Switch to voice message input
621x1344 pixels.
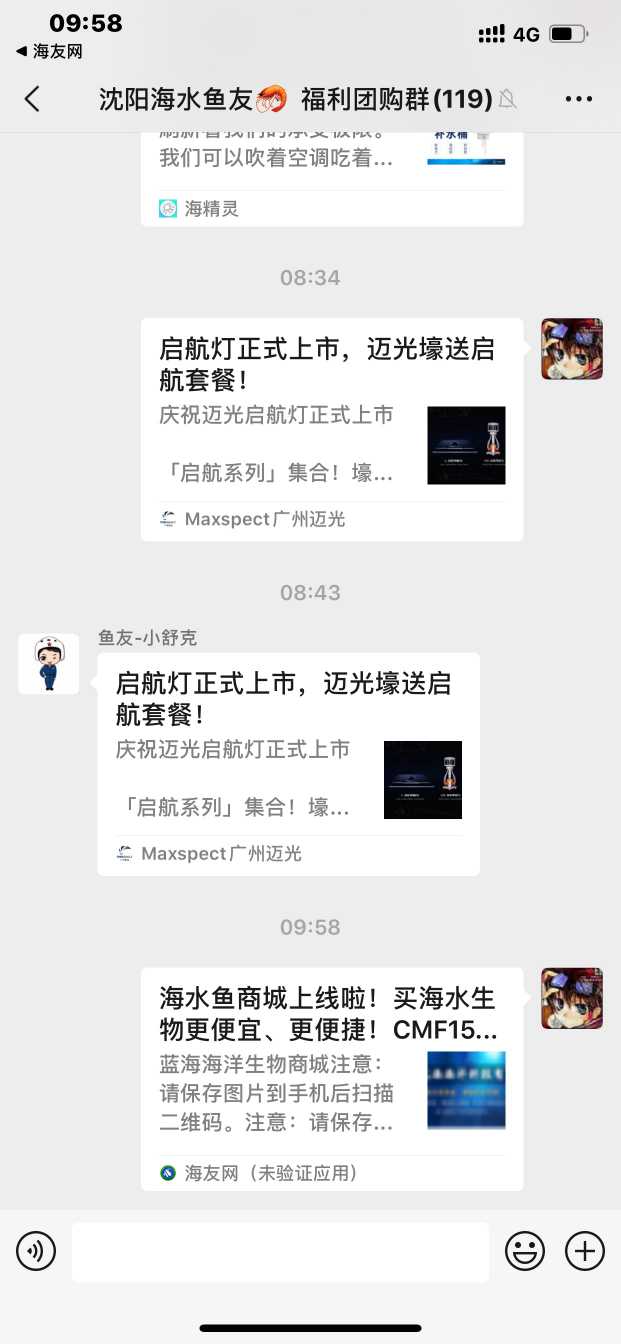coord(36,1251)
